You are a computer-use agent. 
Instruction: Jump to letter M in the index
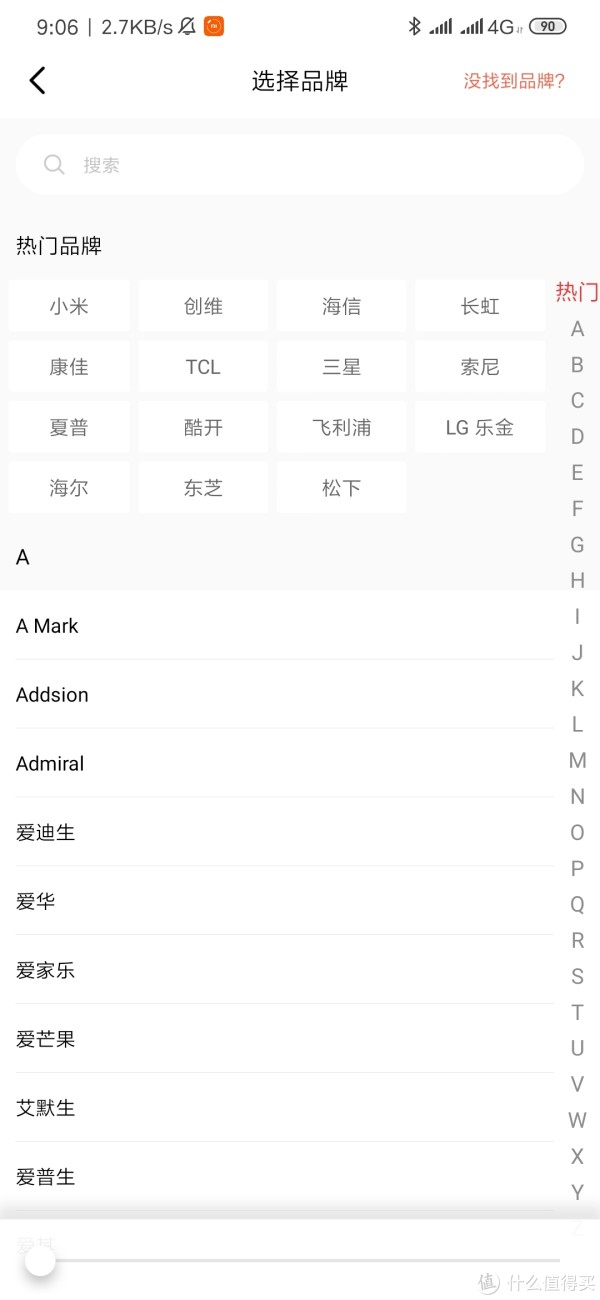coord(577,761)
